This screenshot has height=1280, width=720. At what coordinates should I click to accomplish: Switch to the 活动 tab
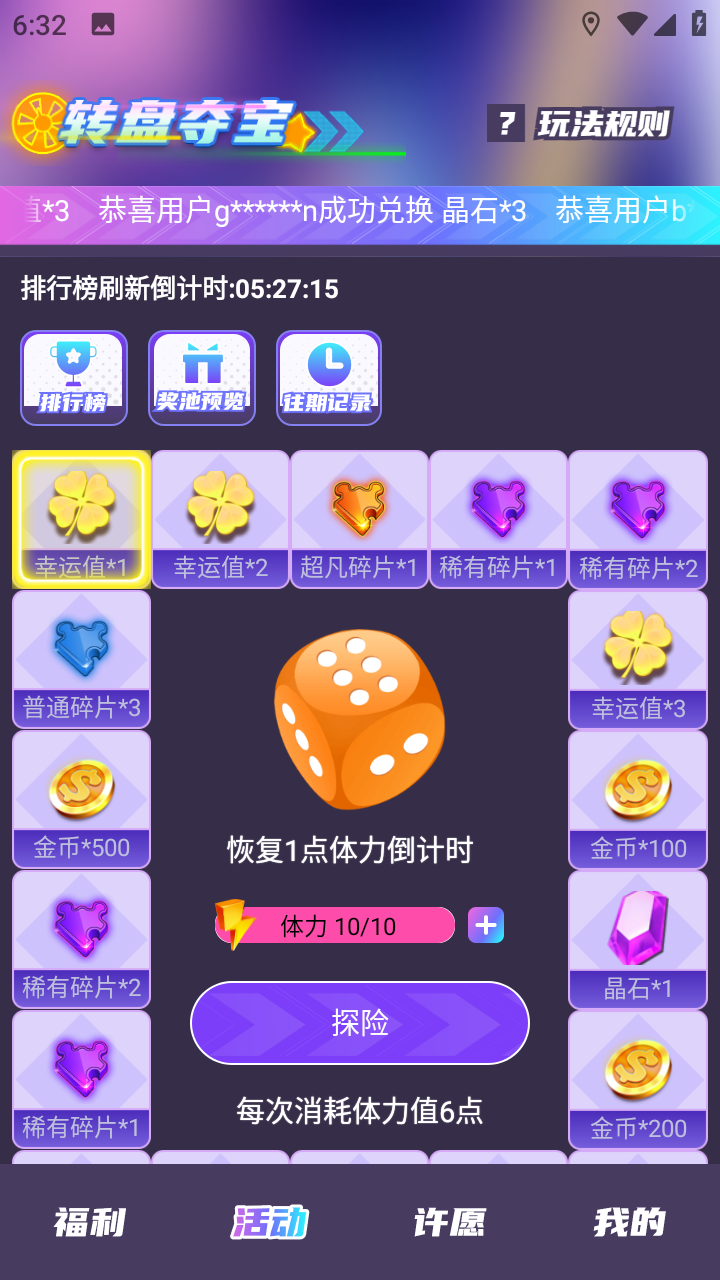[270, 1222]
